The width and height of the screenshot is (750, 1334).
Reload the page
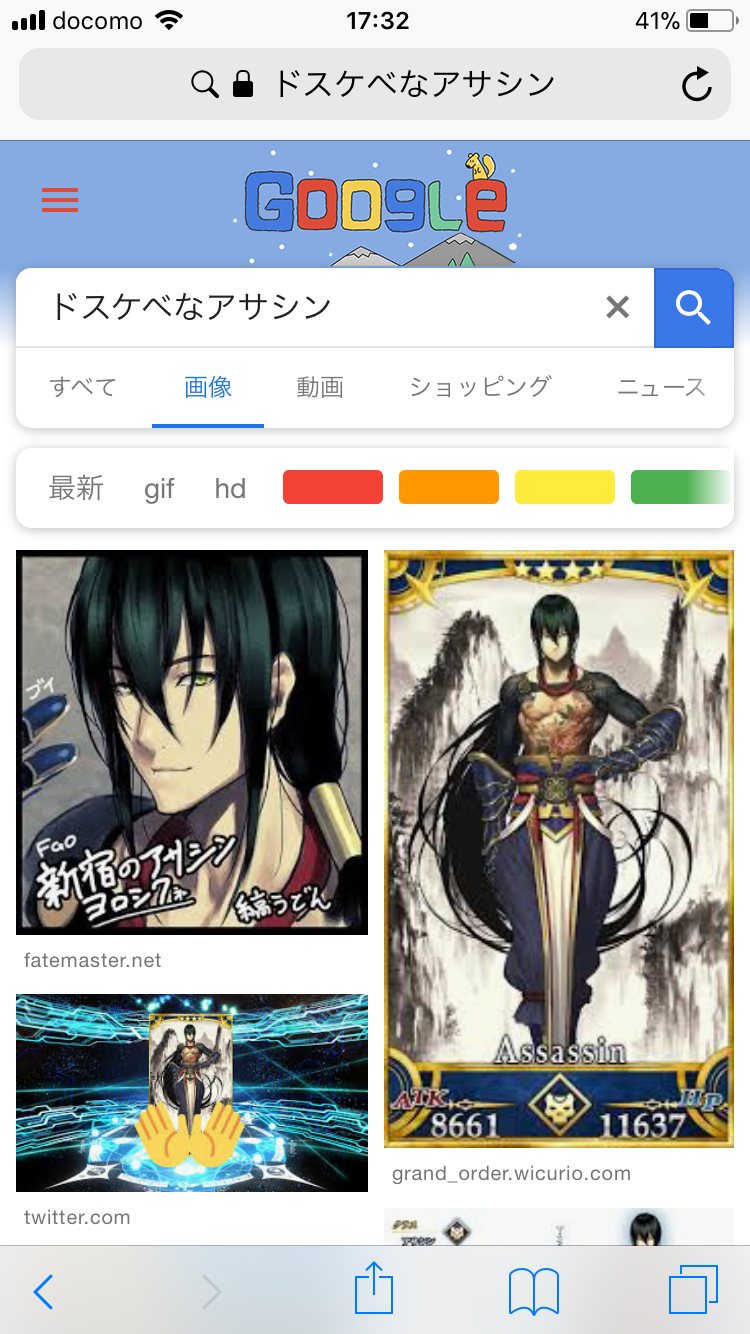[x=696, y=85]
